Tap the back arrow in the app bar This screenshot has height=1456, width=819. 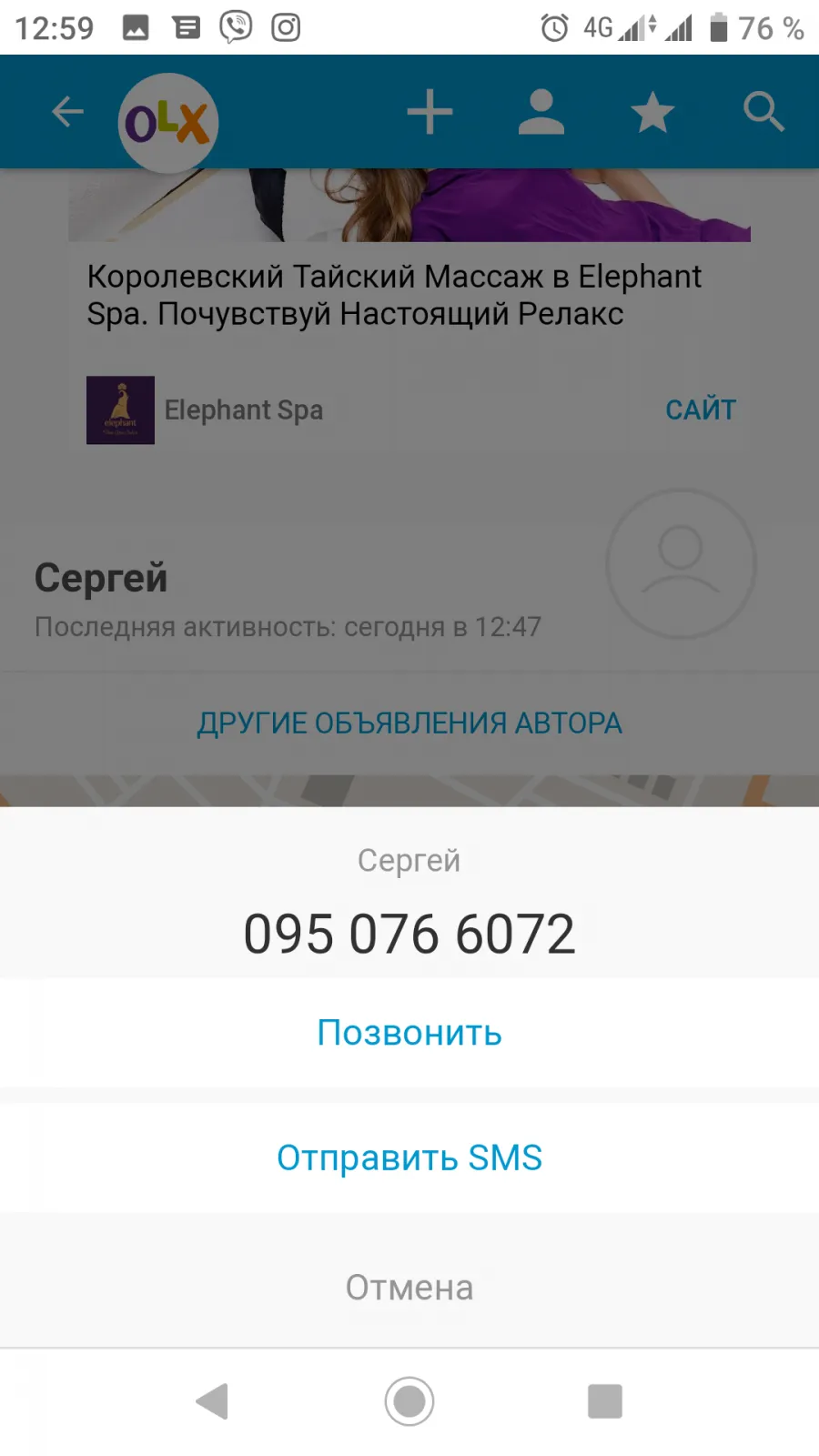(67, 113)
